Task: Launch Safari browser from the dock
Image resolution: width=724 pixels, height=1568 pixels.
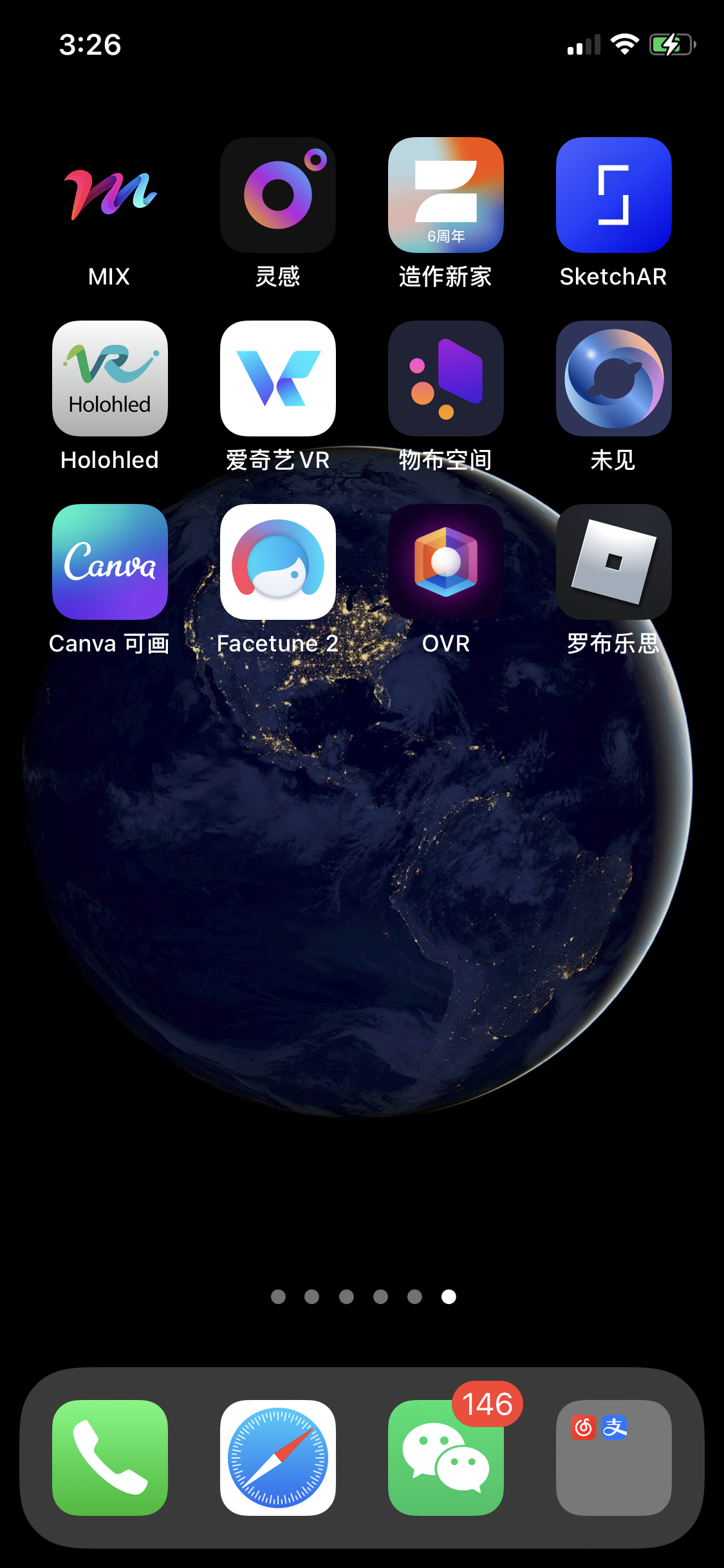Action: pyautogui.click(x=278, y=1457)
